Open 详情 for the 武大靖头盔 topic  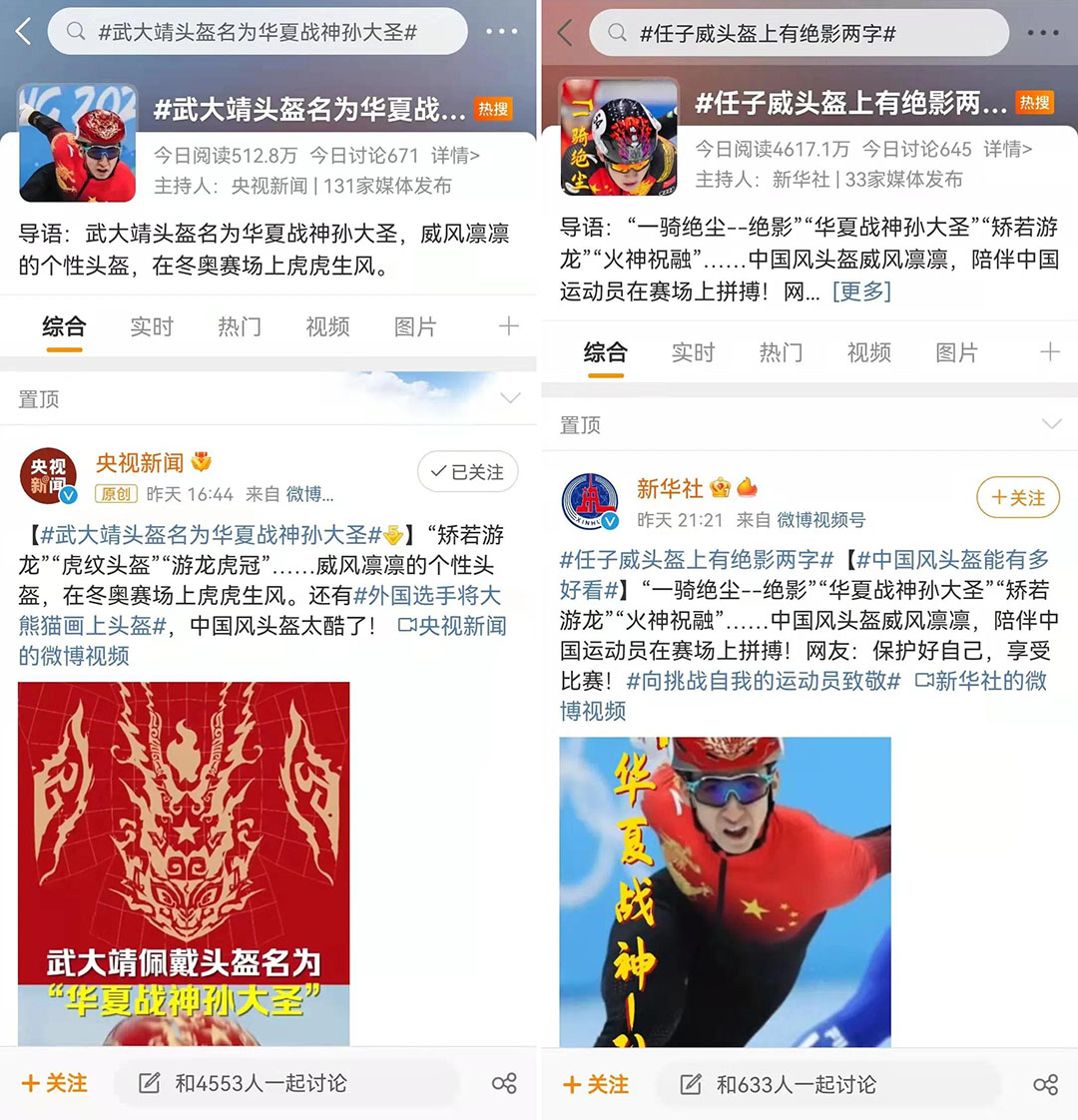(x=455, y=156)
